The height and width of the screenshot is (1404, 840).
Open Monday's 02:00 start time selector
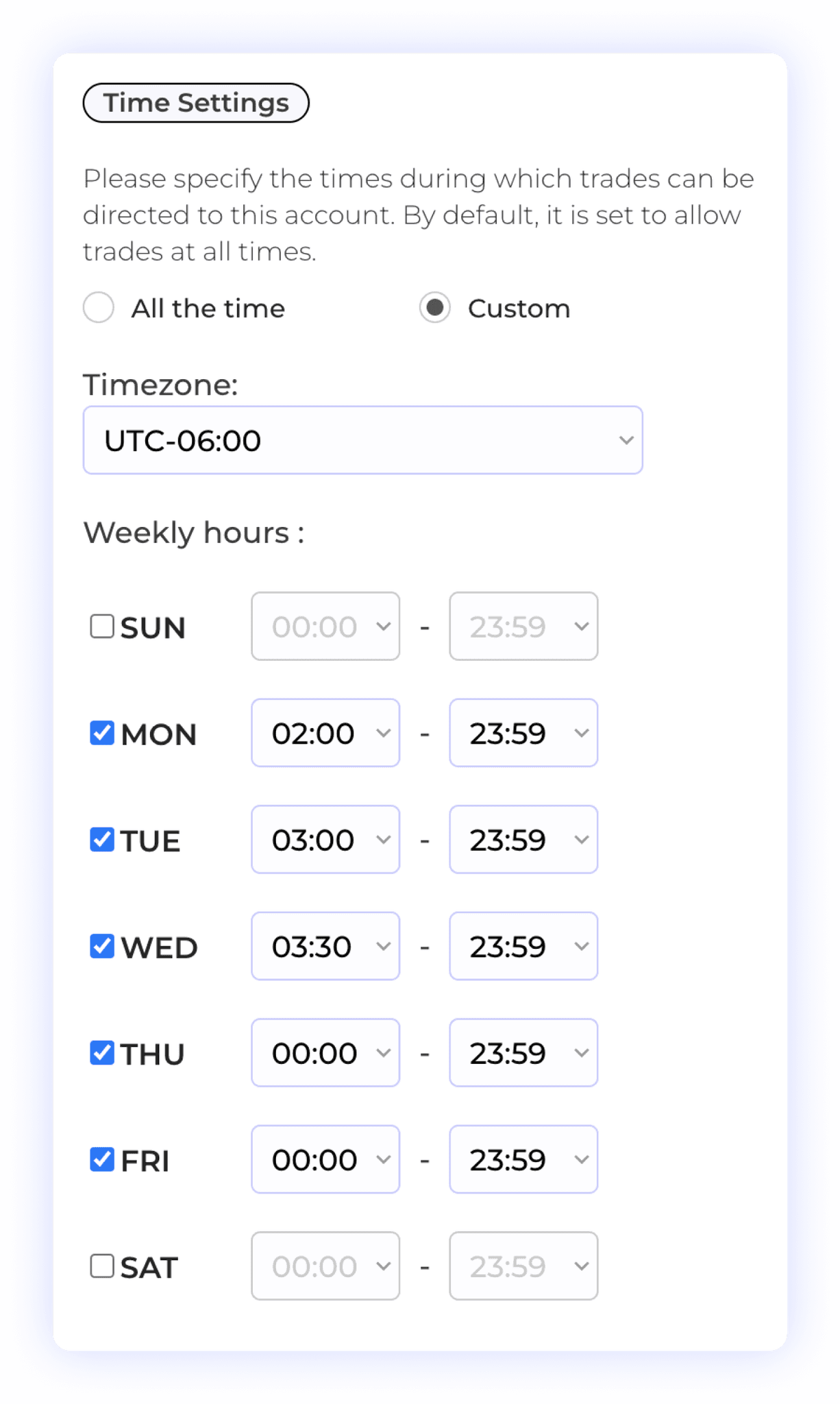325,733
